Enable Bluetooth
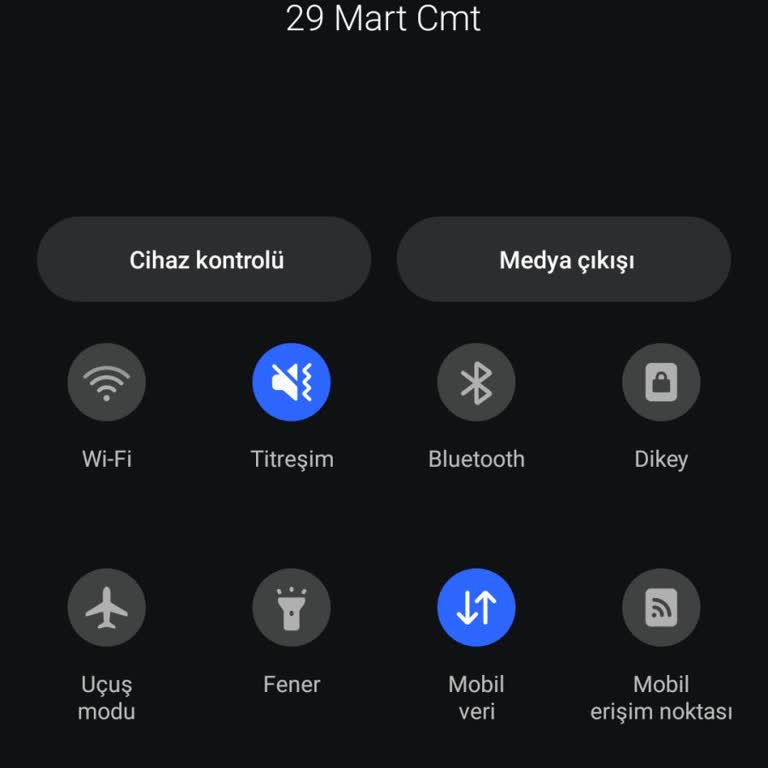 476,382
